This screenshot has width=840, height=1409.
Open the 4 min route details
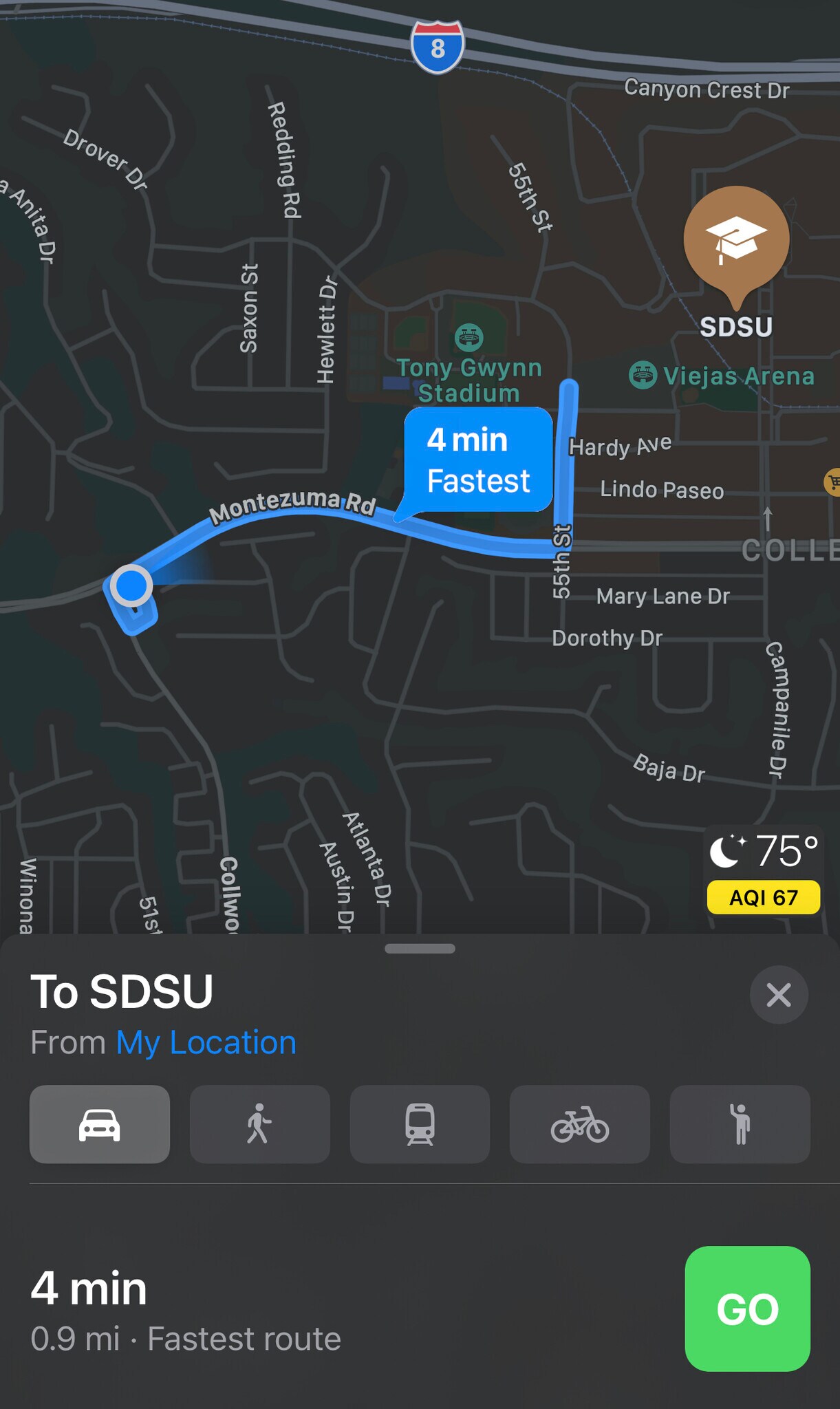(x=89, y=1287)
